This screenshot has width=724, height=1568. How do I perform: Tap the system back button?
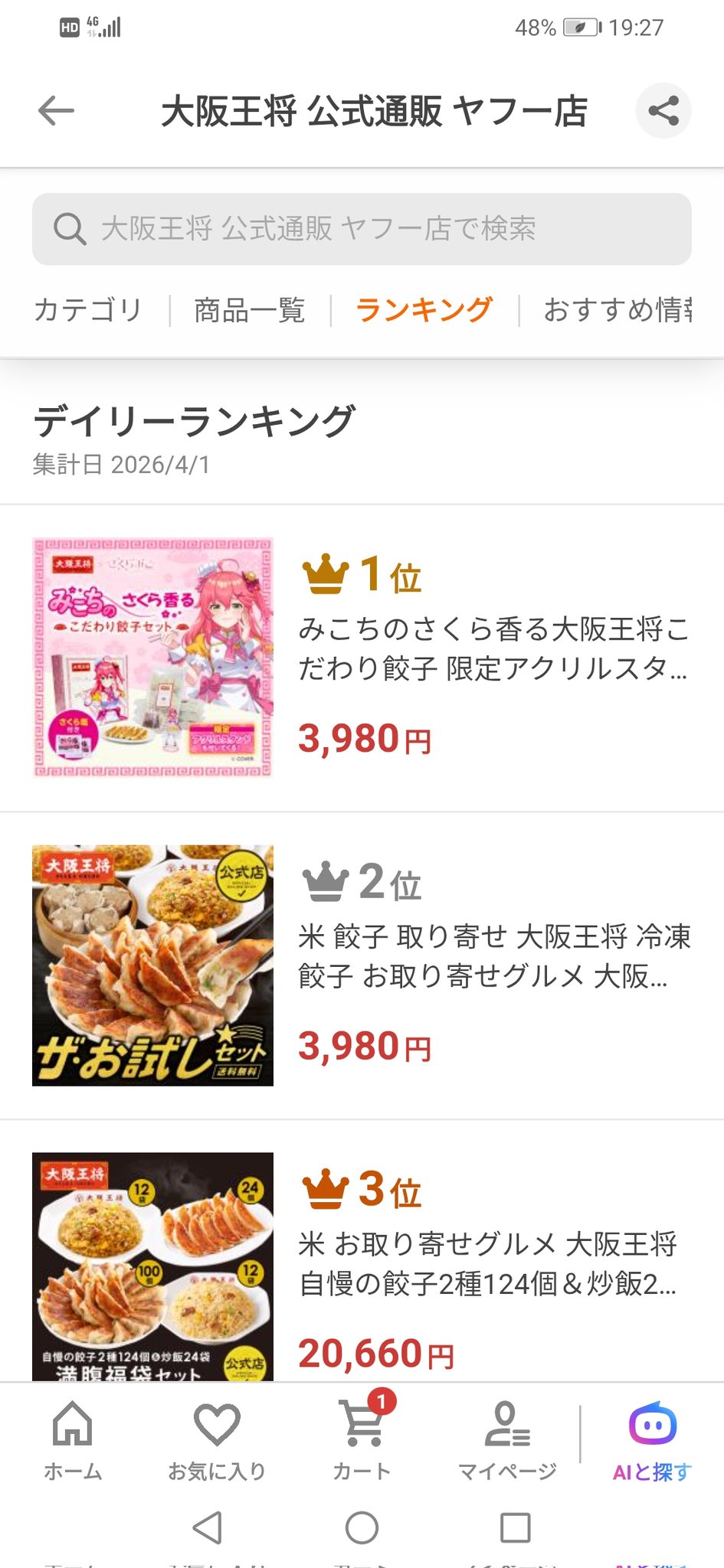207,1527
